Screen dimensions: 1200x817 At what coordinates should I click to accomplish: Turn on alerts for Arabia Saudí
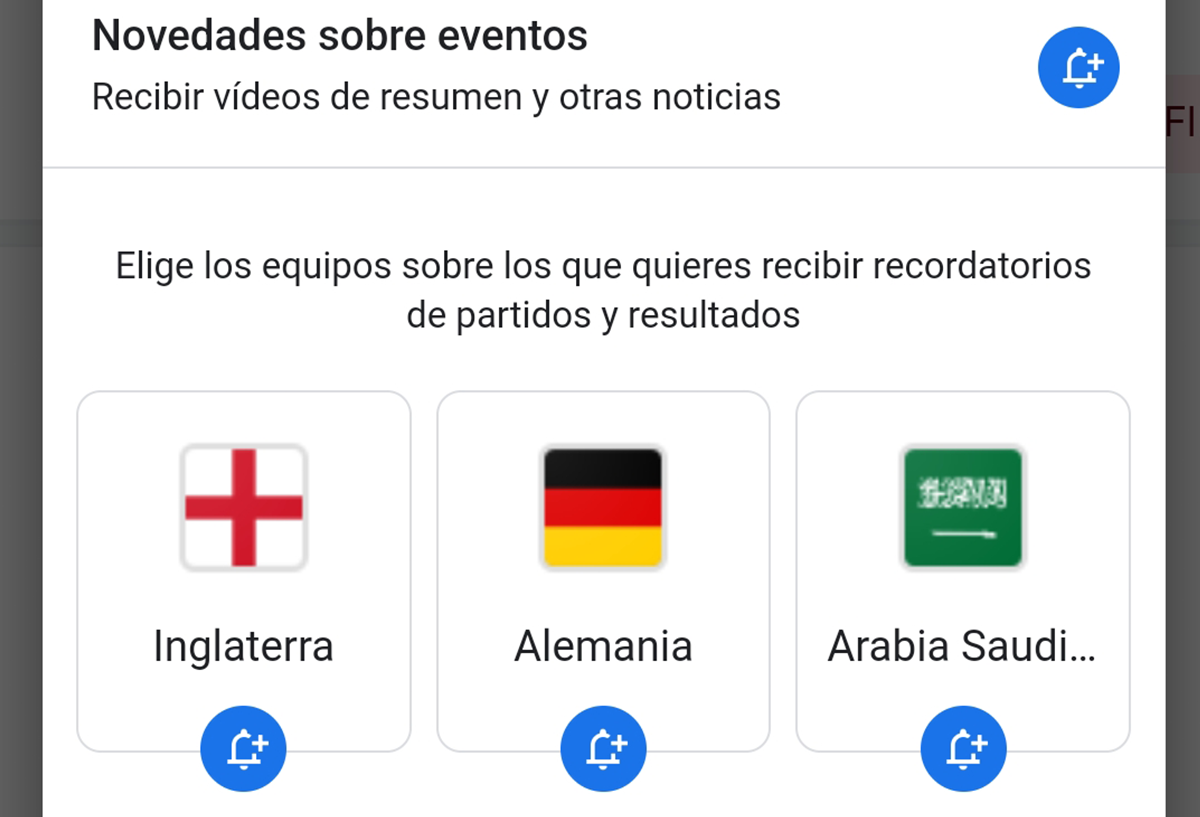[963, 748]
